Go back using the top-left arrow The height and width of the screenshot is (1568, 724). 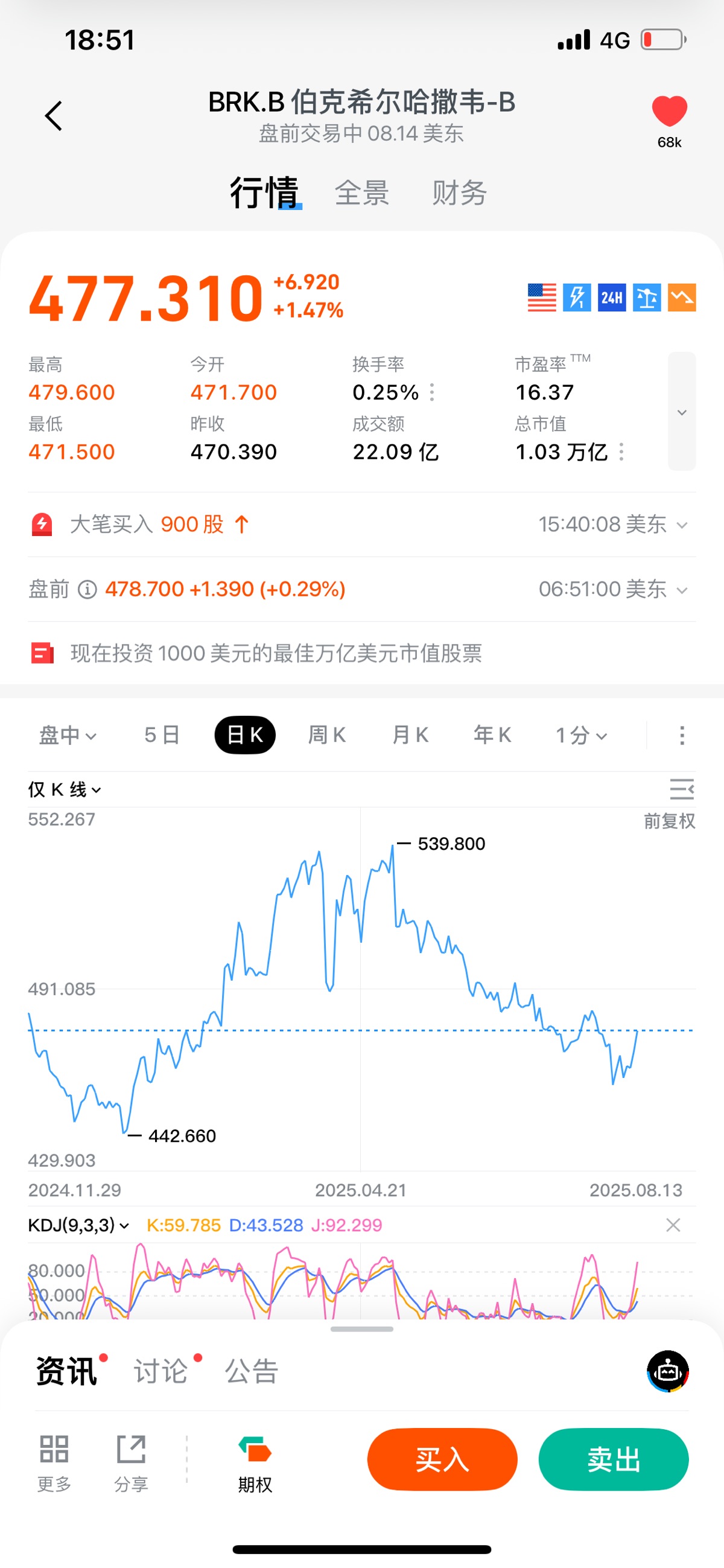pyautogui.click(x=54, y=116)
